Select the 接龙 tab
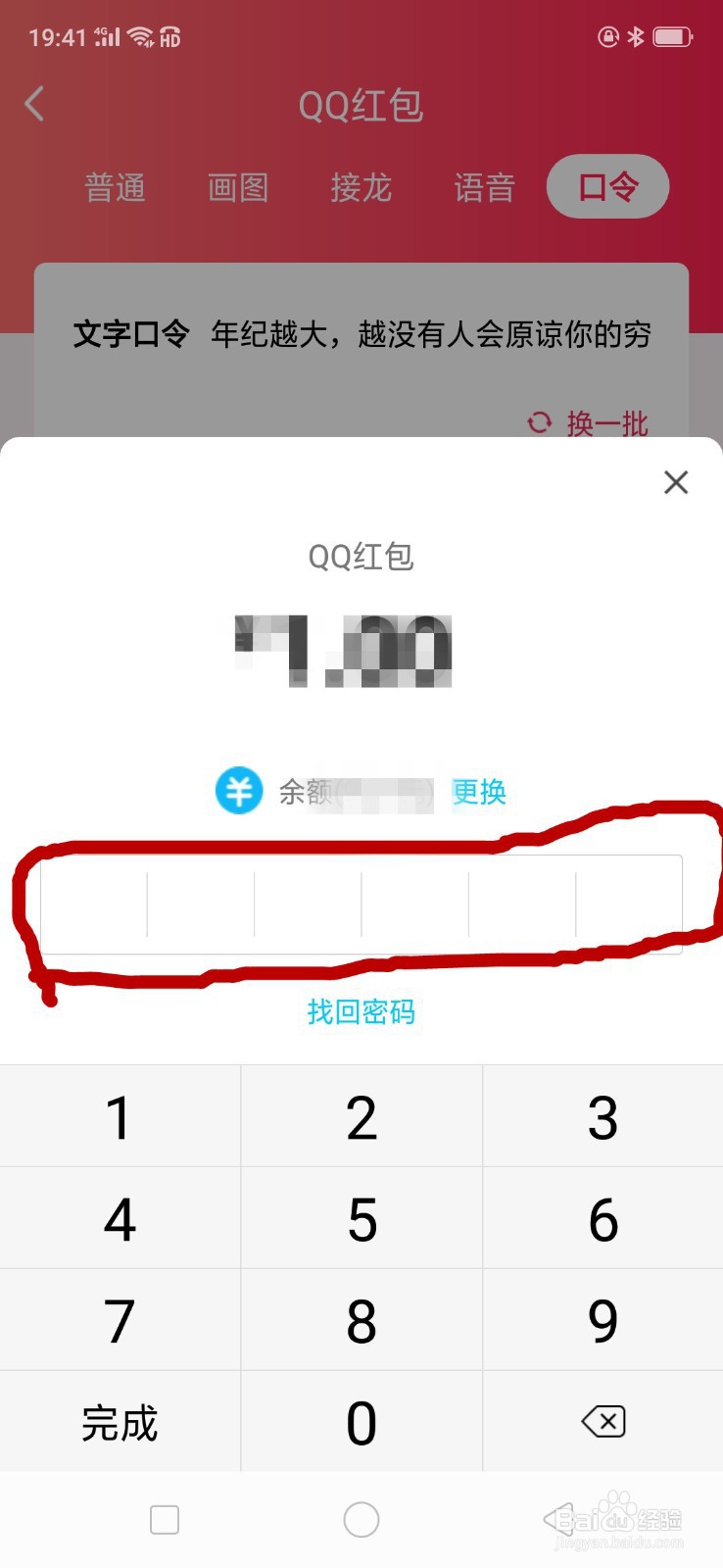This screenshot has height=1568, width=723. pos(361,187)
